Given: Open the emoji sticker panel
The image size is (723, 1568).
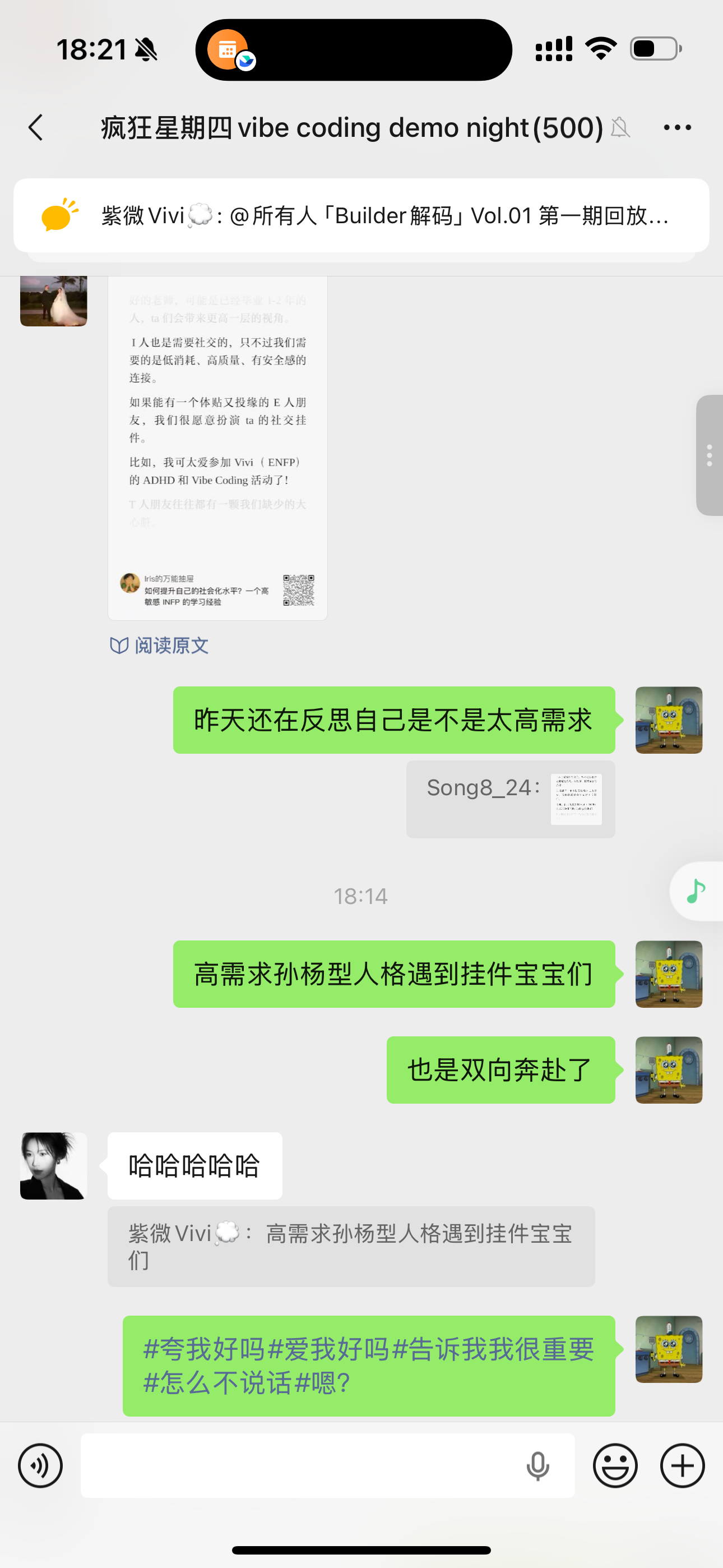Looking at the screenshot, I should [615, 1465].
